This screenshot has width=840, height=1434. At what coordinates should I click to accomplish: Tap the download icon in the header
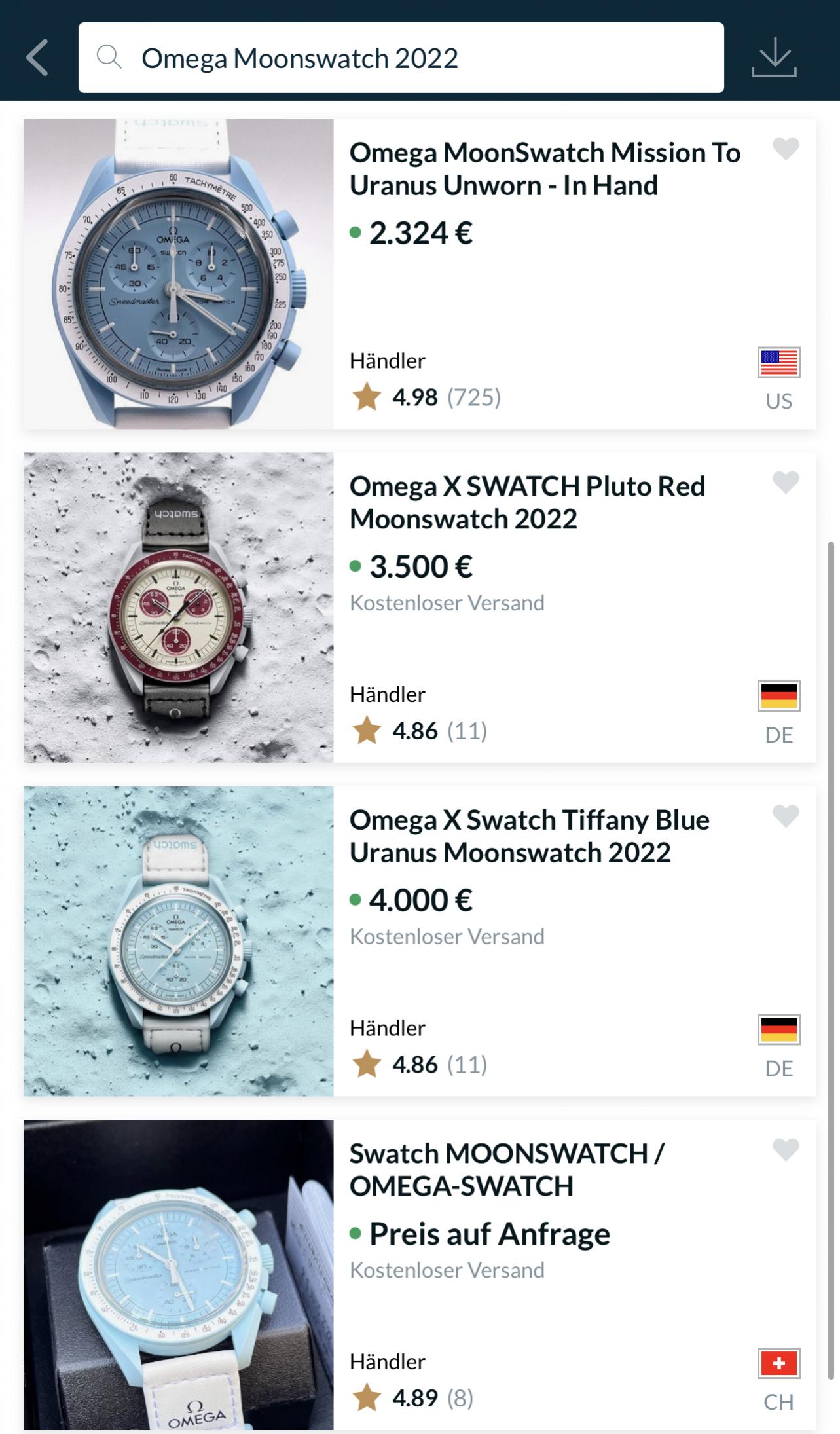point(774,58)
